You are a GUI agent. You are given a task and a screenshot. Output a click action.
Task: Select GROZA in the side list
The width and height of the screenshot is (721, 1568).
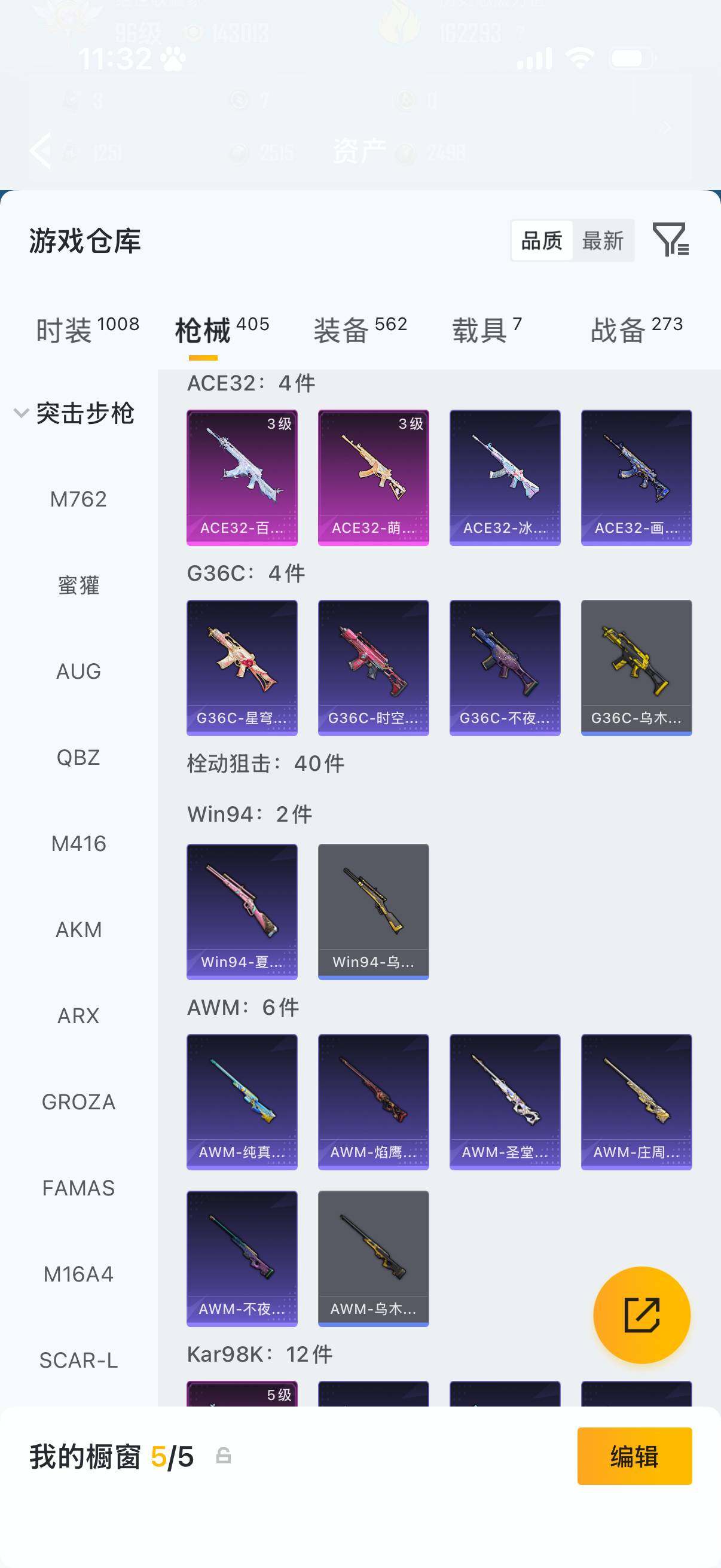coord(78,1102)
